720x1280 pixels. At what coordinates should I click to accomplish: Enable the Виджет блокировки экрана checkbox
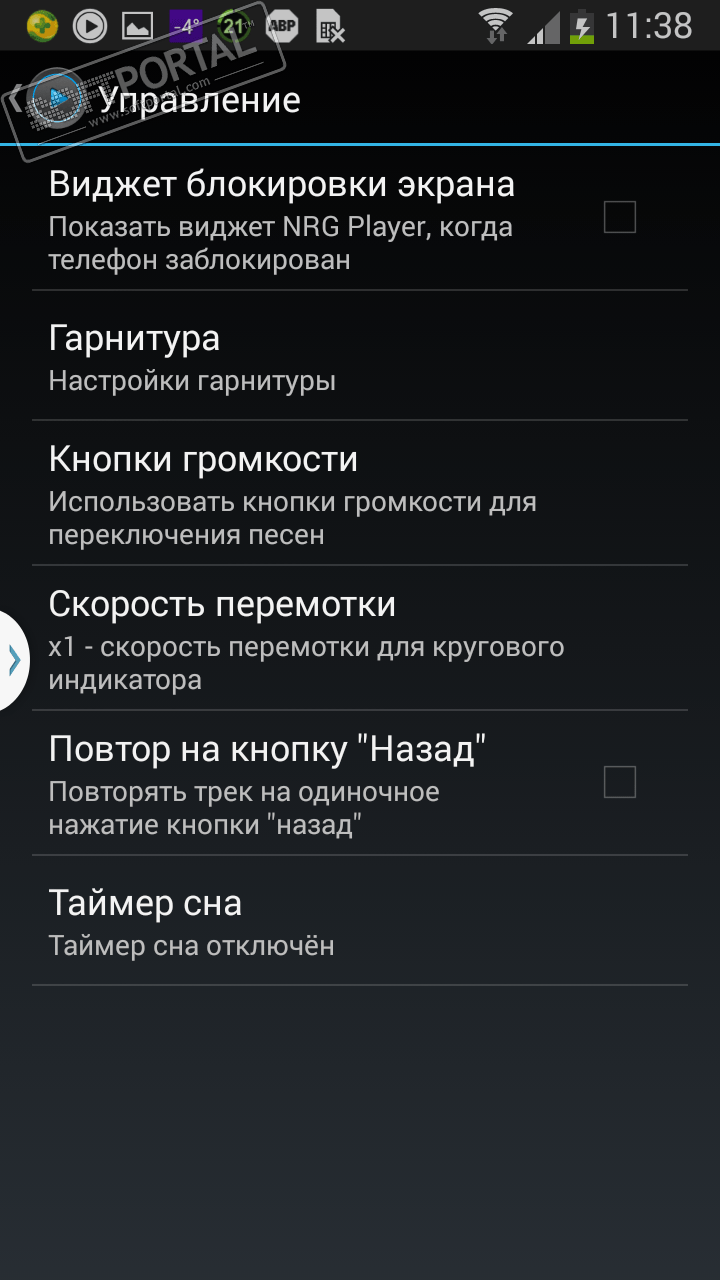pyautogui.click(x=619, y=217)
